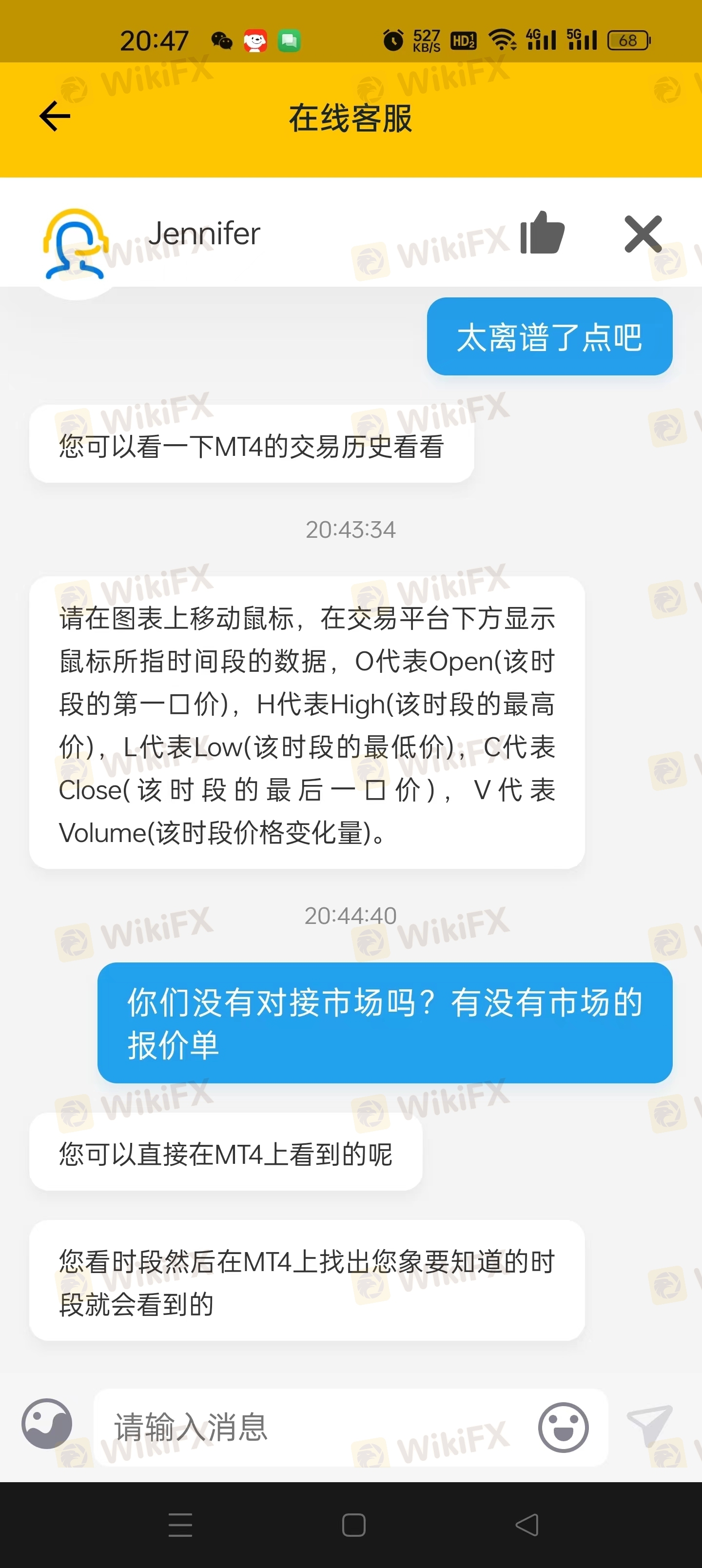The width and height of the screenshot is (702, 1568).
Task: Open recent apps from the navigation bar
Action: click(180, 1525)
